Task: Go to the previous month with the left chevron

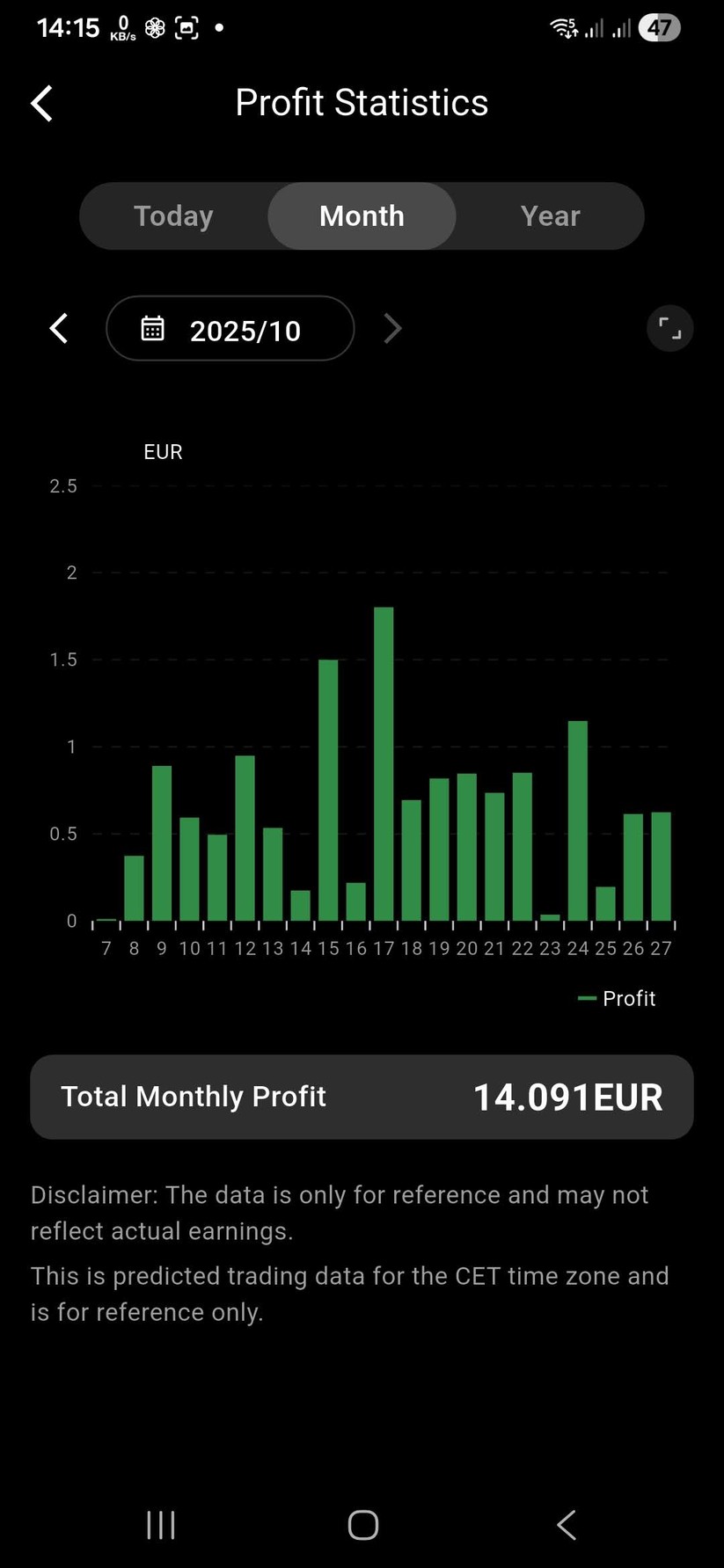Action: click(x=58, y=328)
